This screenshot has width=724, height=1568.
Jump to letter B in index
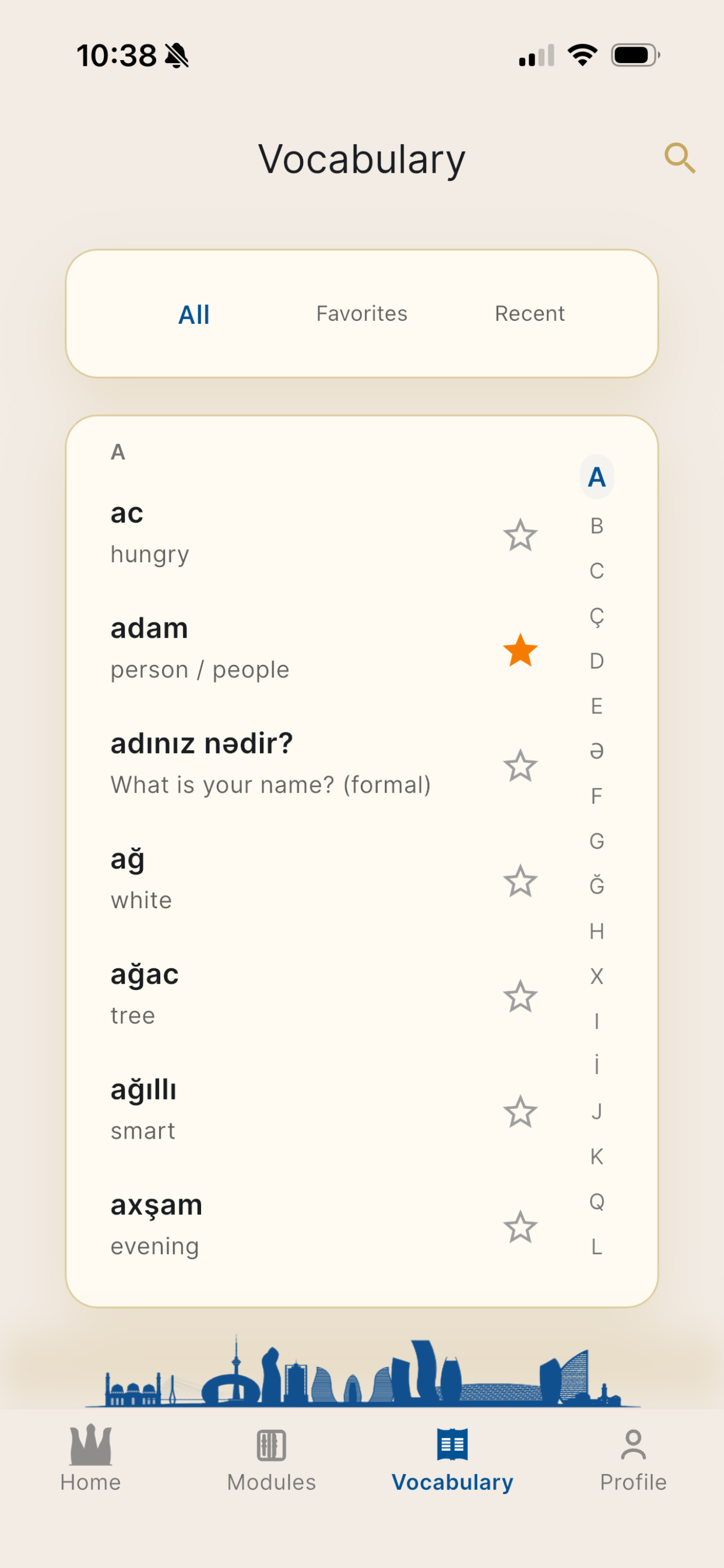tap(596, 526)
